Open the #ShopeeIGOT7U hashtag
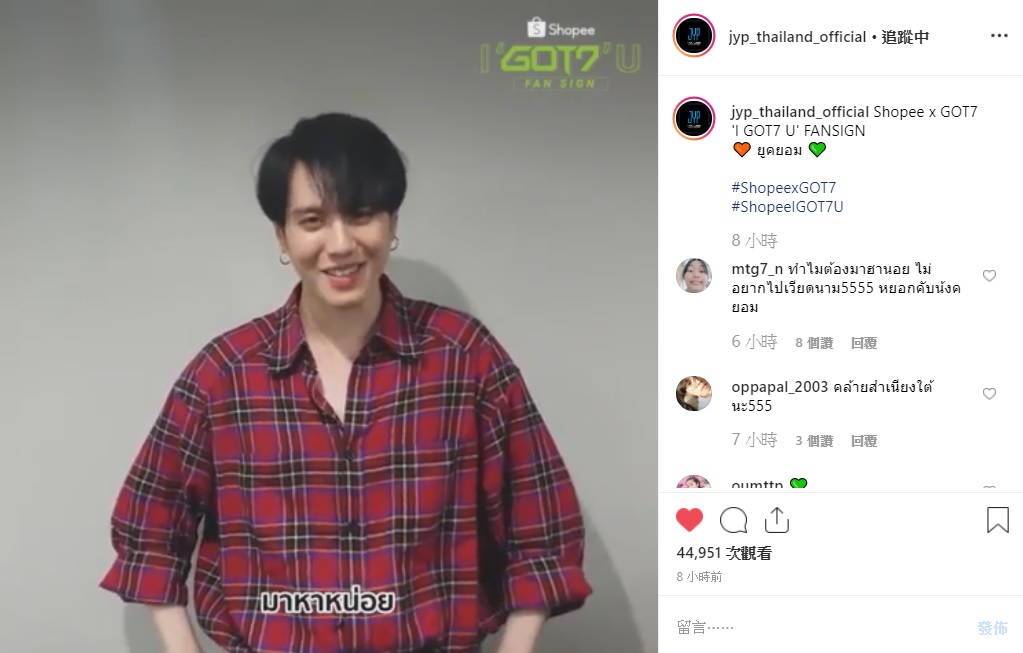The width and height of the screenshot is (1023, 653). 787,207
